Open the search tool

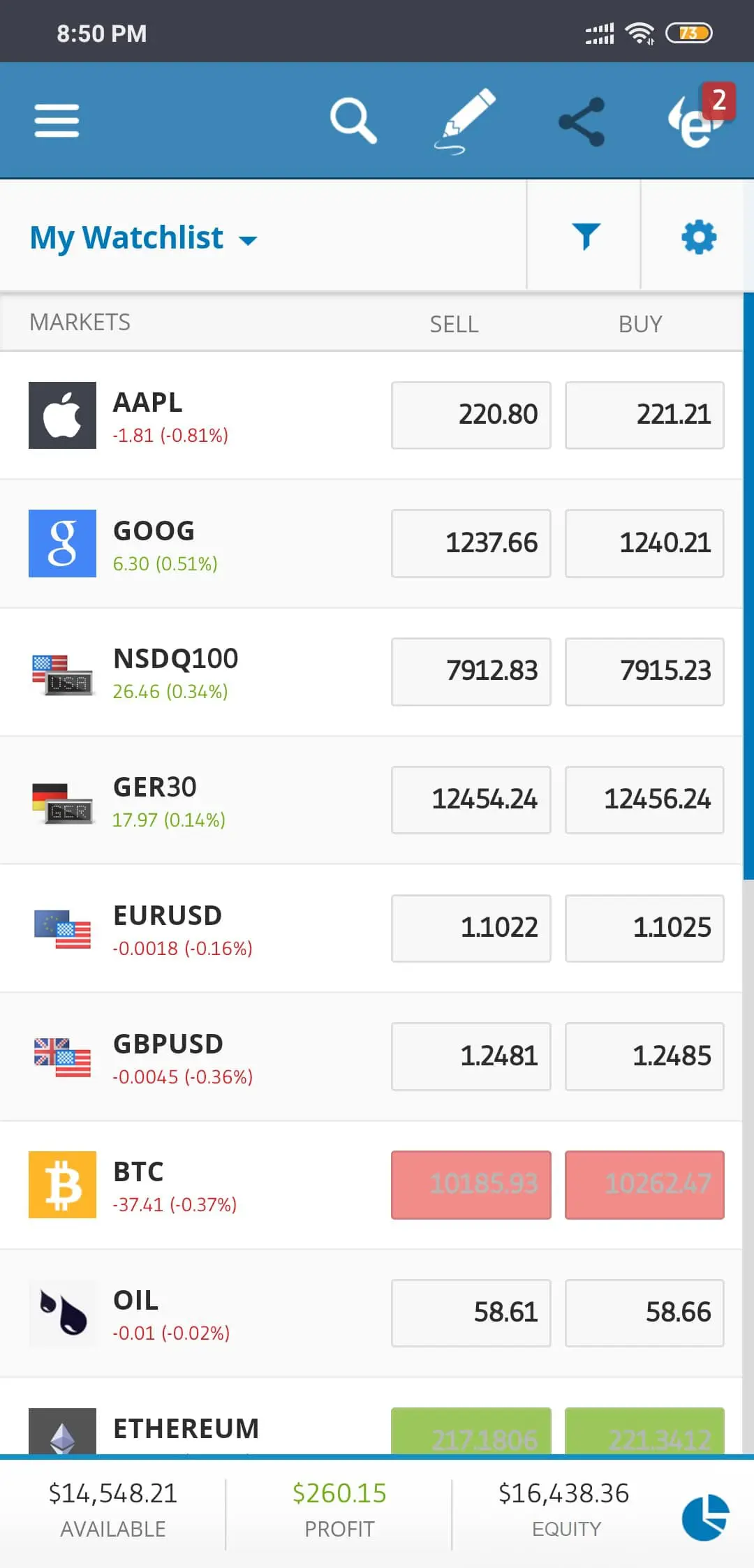pos(353,119)
